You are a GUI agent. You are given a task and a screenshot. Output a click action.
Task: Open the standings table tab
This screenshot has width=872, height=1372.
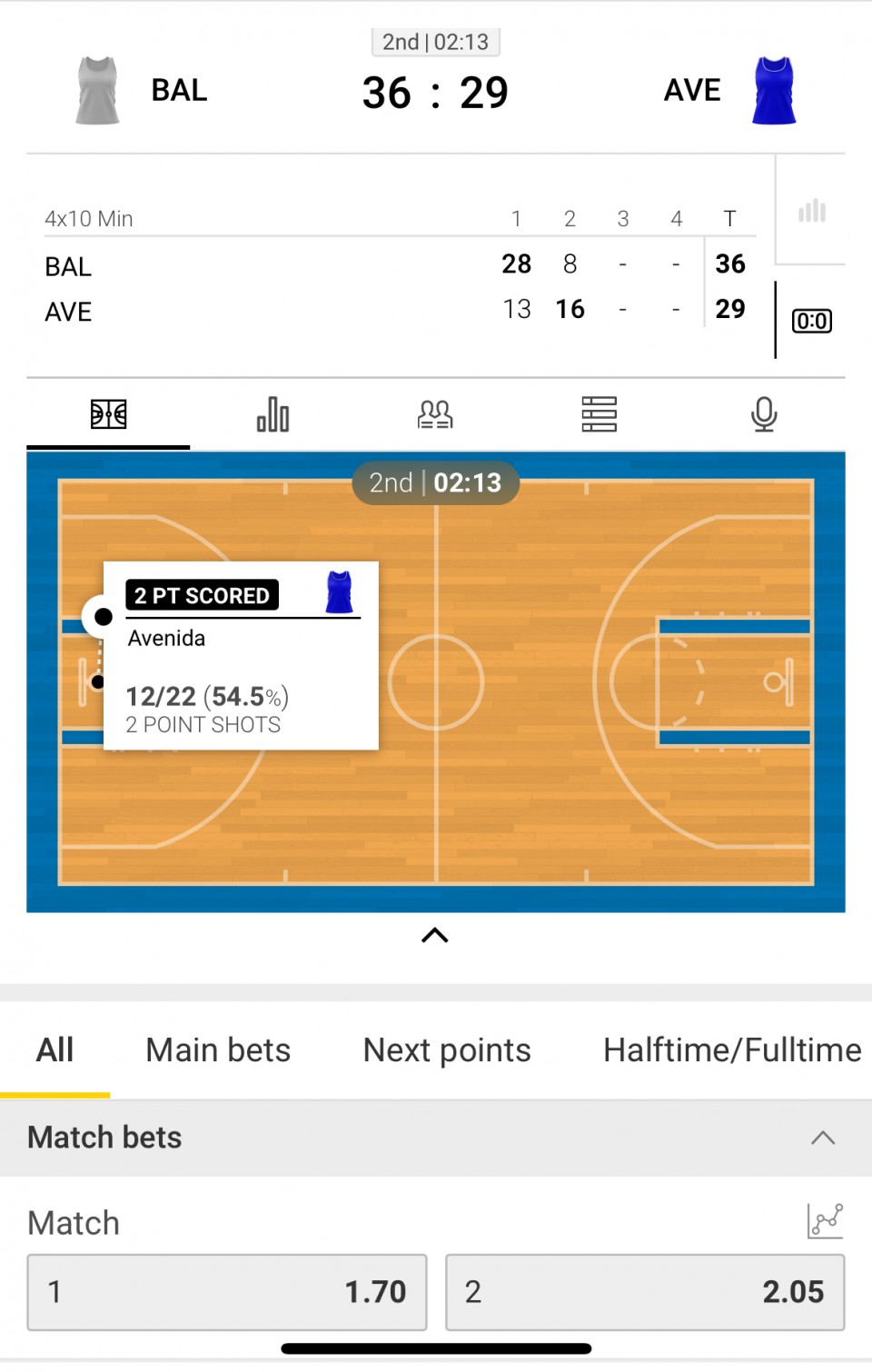click(599, 415)
